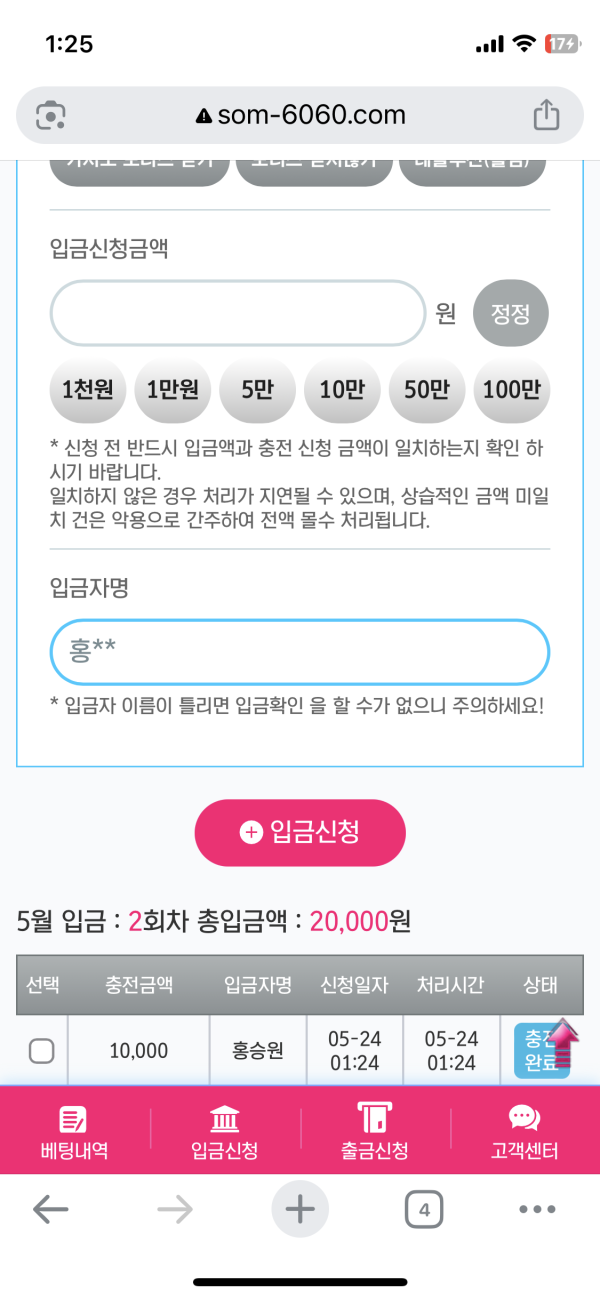Pick the 50만 amount button
The image size is (600, 1299).
[427, 390]
